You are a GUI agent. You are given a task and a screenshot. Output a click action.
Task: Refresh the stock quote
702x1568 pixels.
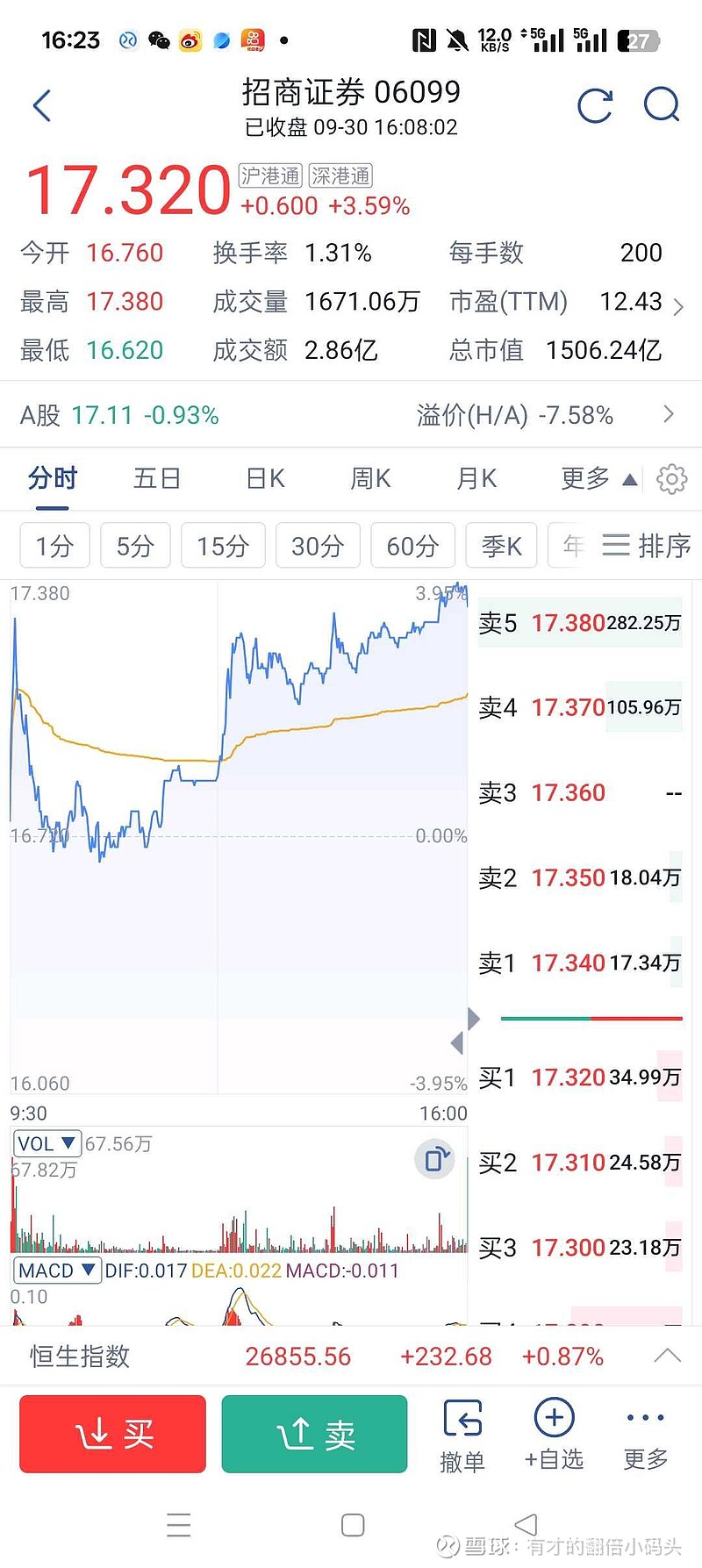[595, 106]
